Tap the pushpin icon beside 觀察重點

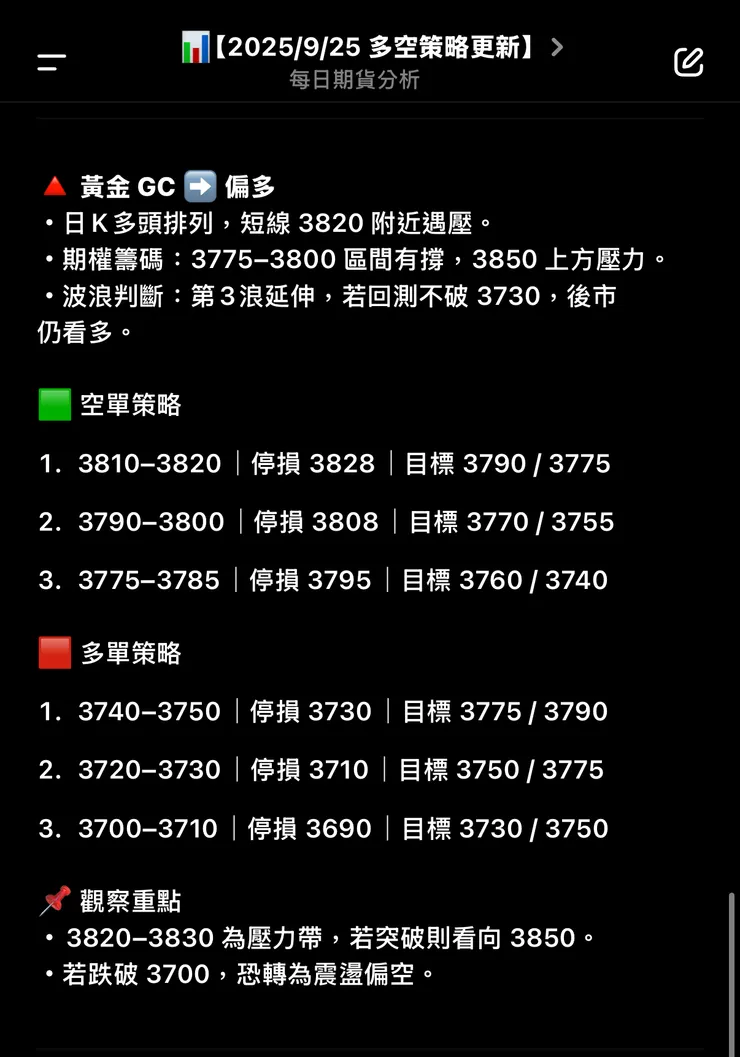pyautogui.click(x=54, y=900)
